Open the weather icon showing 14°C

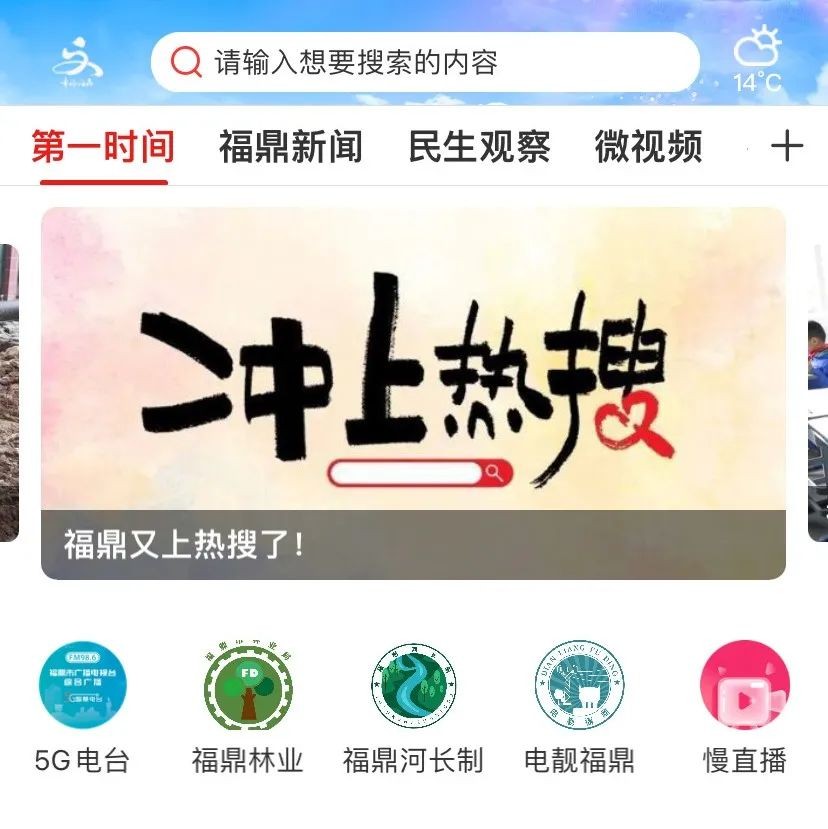pos(757,60)
